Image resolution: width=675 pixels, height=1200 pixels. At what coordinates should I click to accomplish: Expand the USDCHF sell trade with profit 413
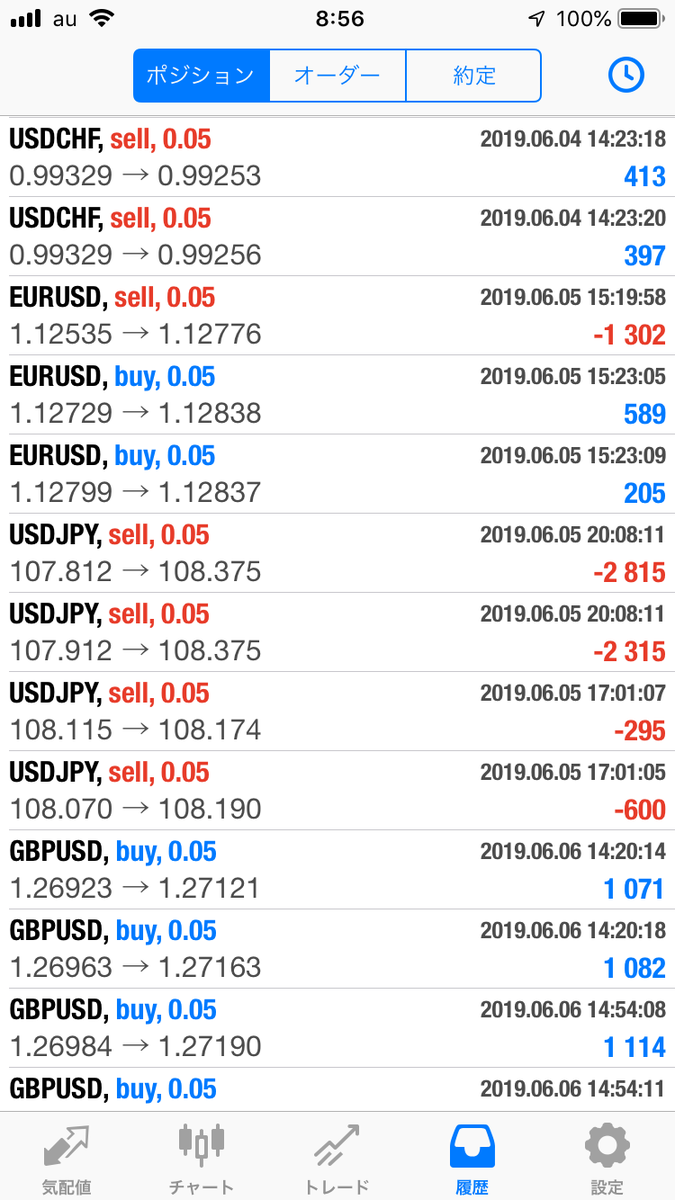[337, 157]
